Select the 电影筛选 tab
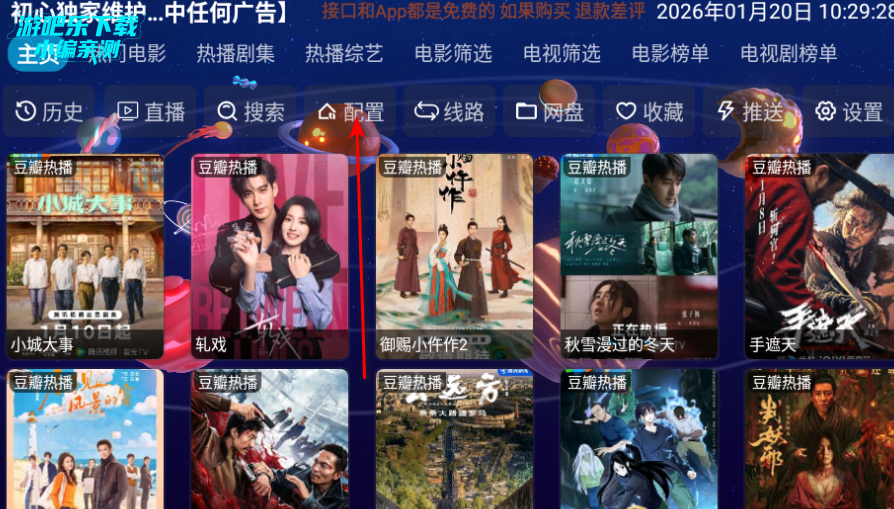The height and width of the screenshot is (509, 894). tap(453, 54)
